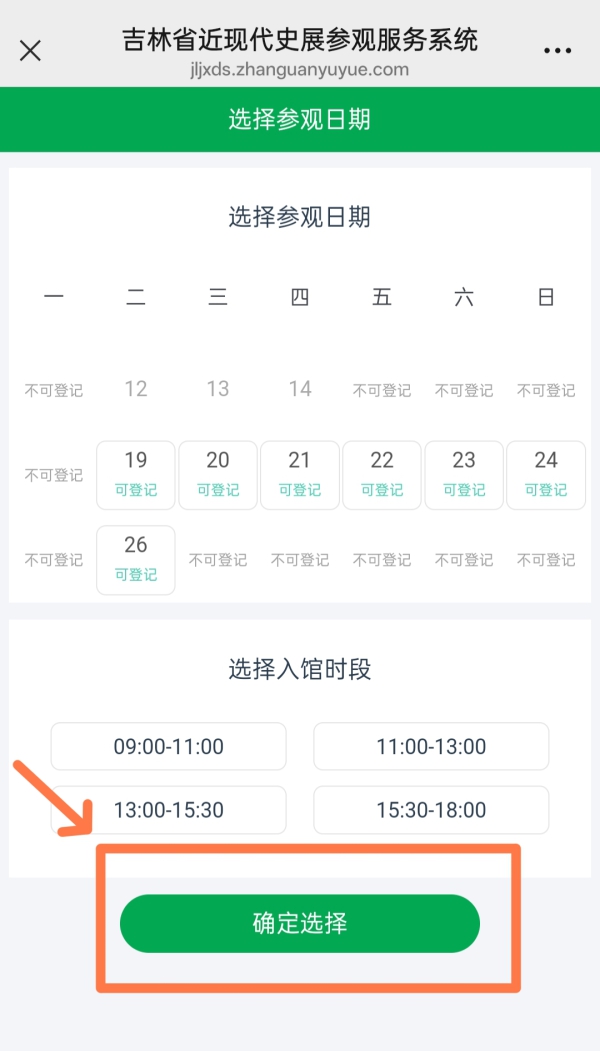Select date 19 for the visit
The image size is (600, 1051).
pos(136,474)
